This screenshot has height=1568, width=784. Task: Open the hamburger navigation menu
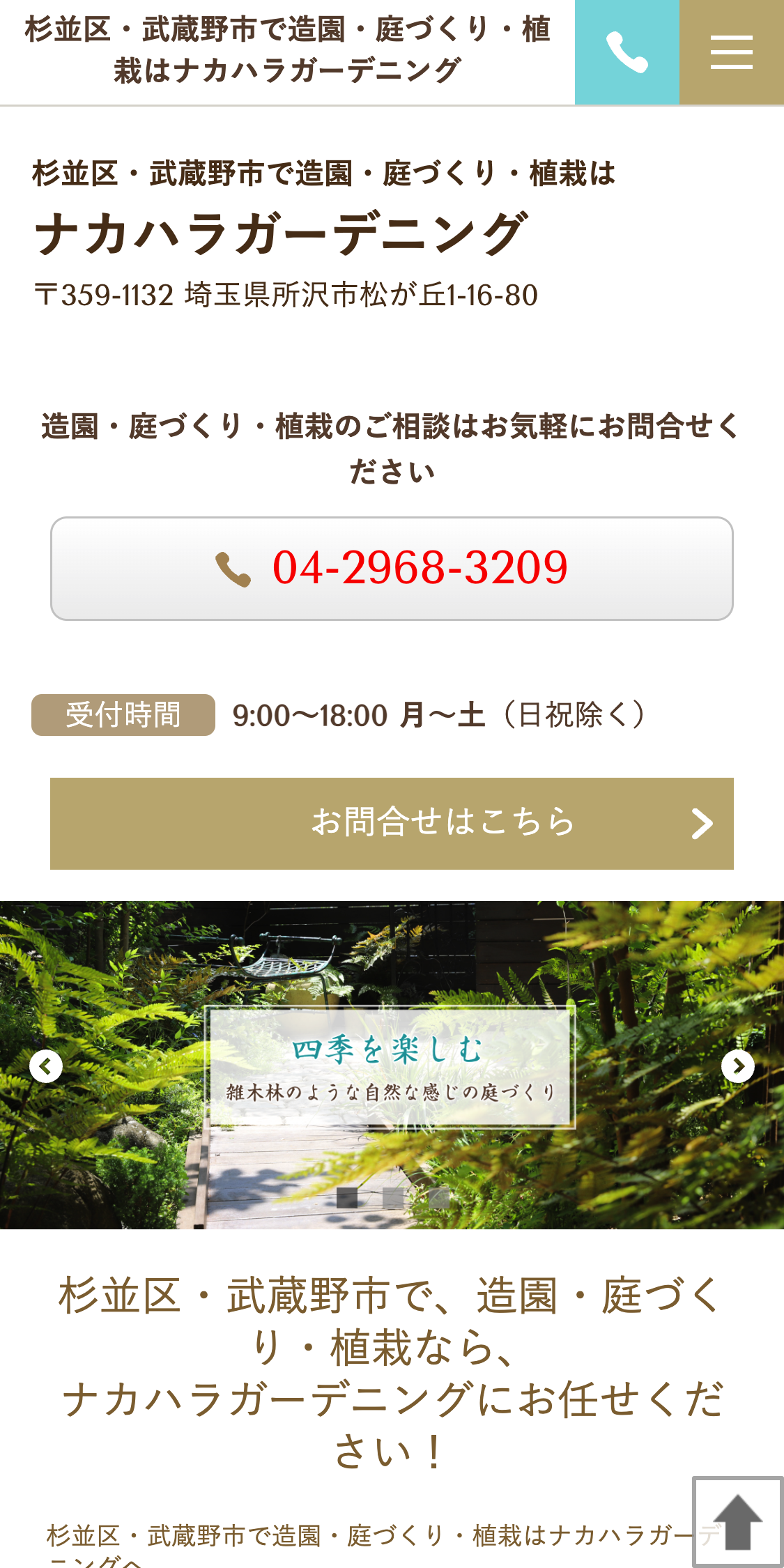pos(731,52)
